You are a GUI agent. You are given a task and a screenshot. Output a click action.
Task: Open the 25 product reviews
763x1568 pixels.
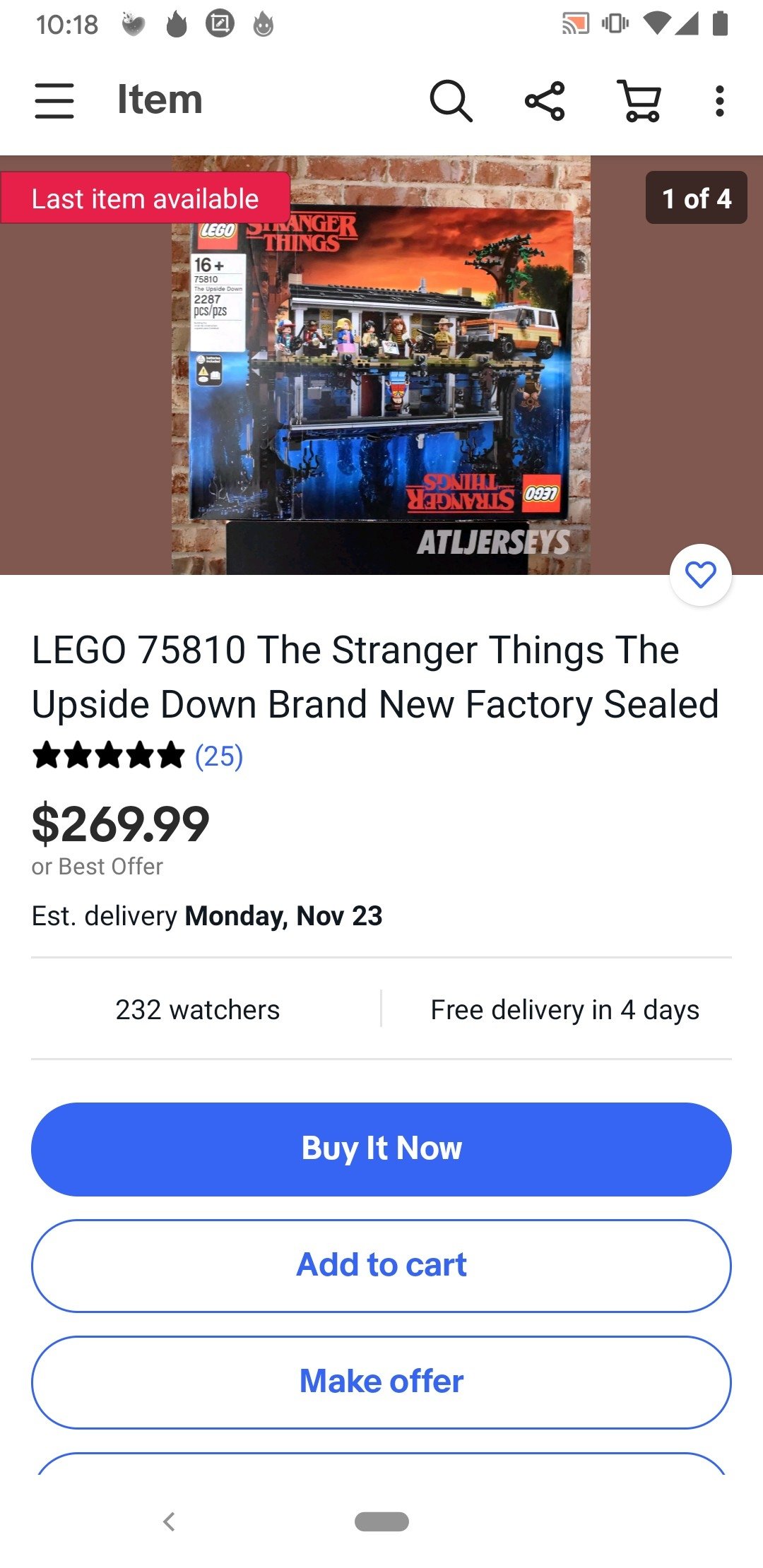pos(218,756)
